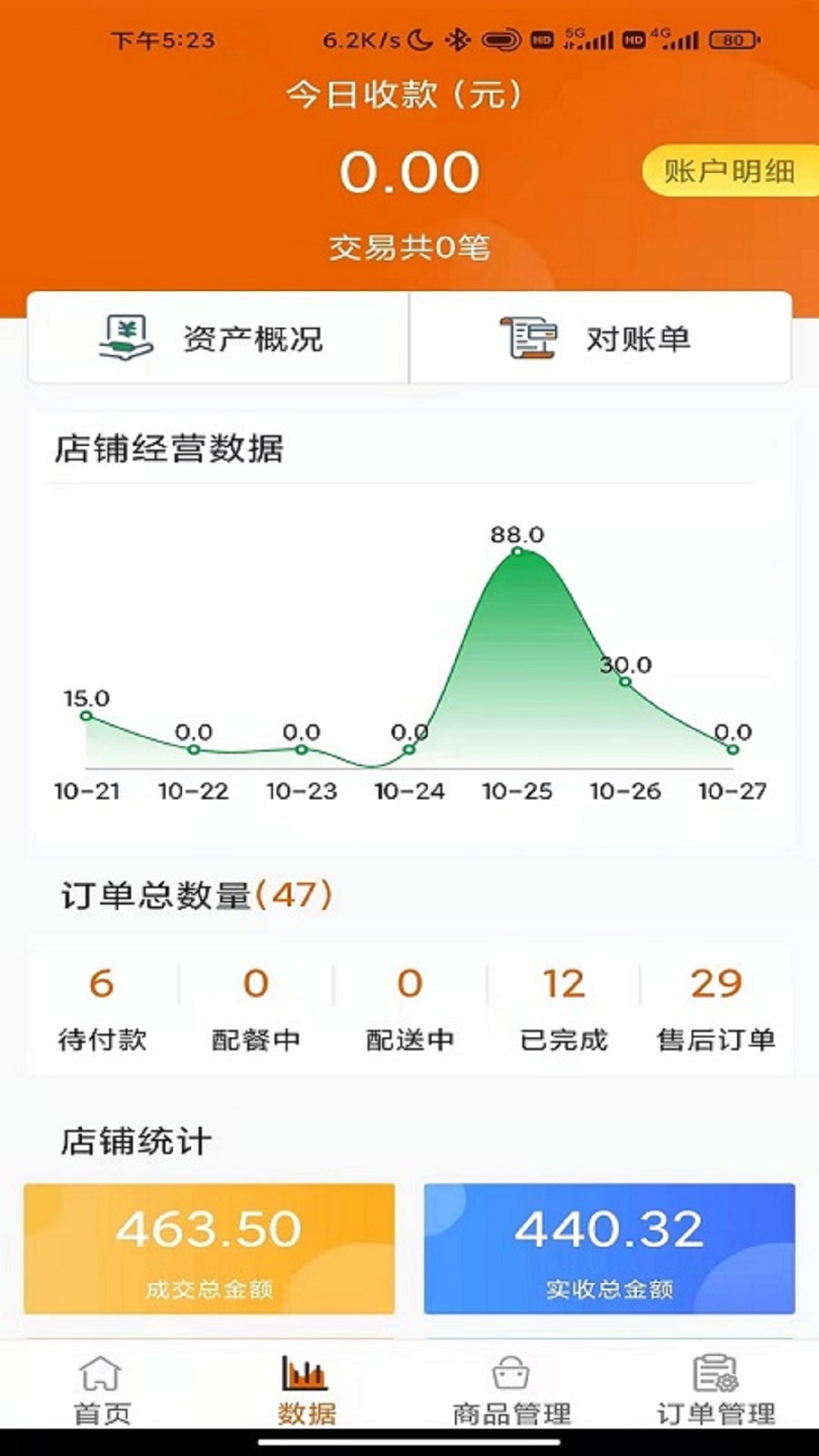View 售后订单 orders

pyautogui.click(x=717, y=1009)
